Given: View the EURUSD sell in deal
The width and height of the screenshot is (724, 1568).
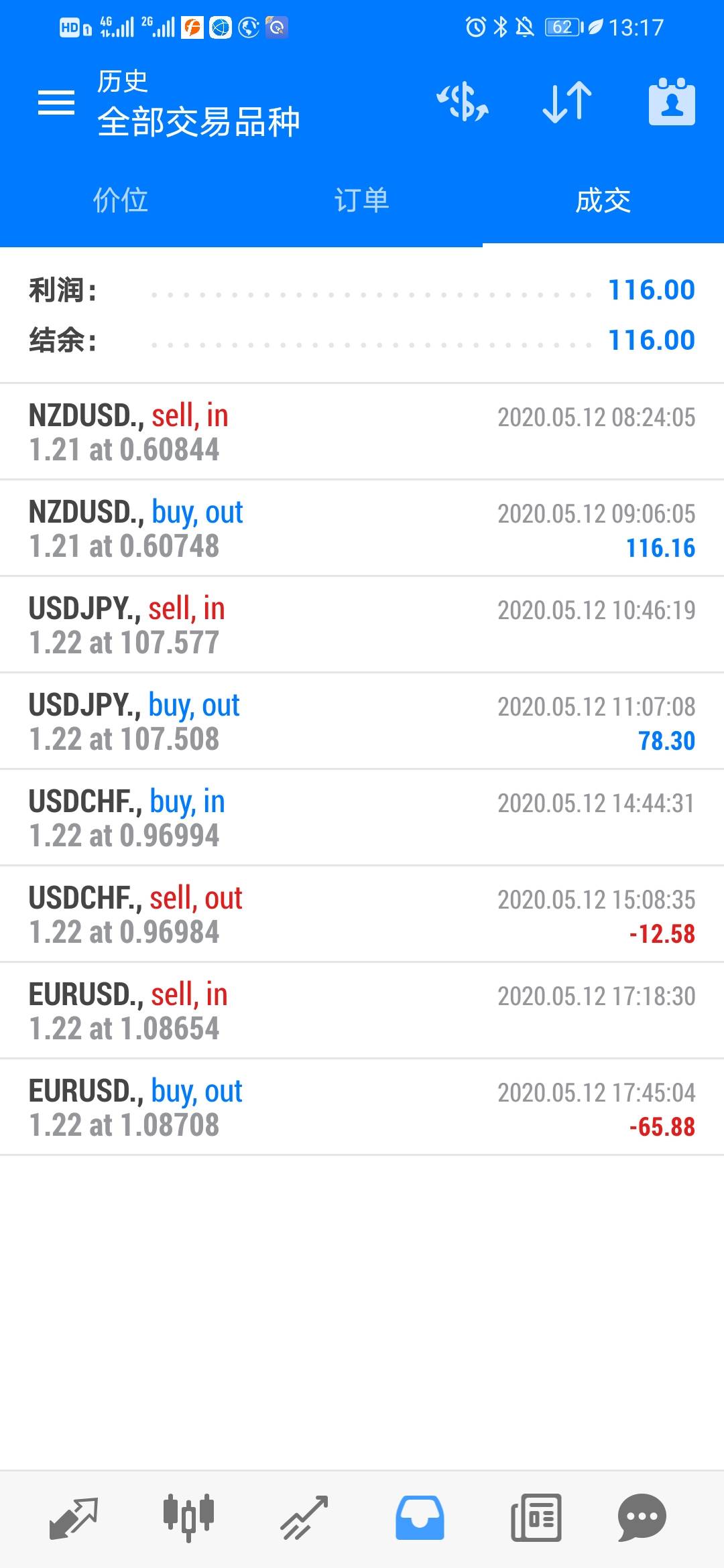Looking at the screenshot, I should (362, 1010).
